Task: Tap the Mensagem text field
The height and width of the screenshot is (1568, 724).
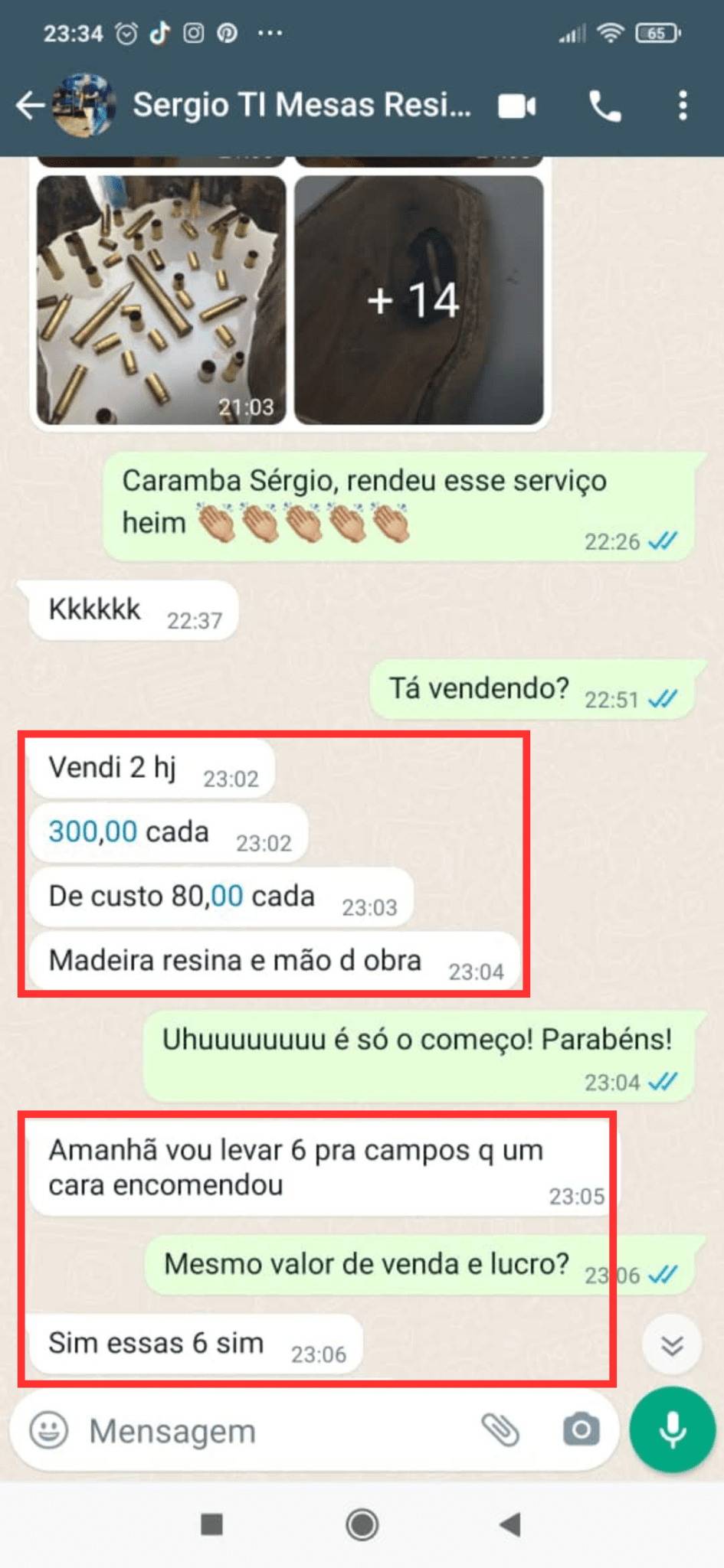Action: [x=268, y=1430]
